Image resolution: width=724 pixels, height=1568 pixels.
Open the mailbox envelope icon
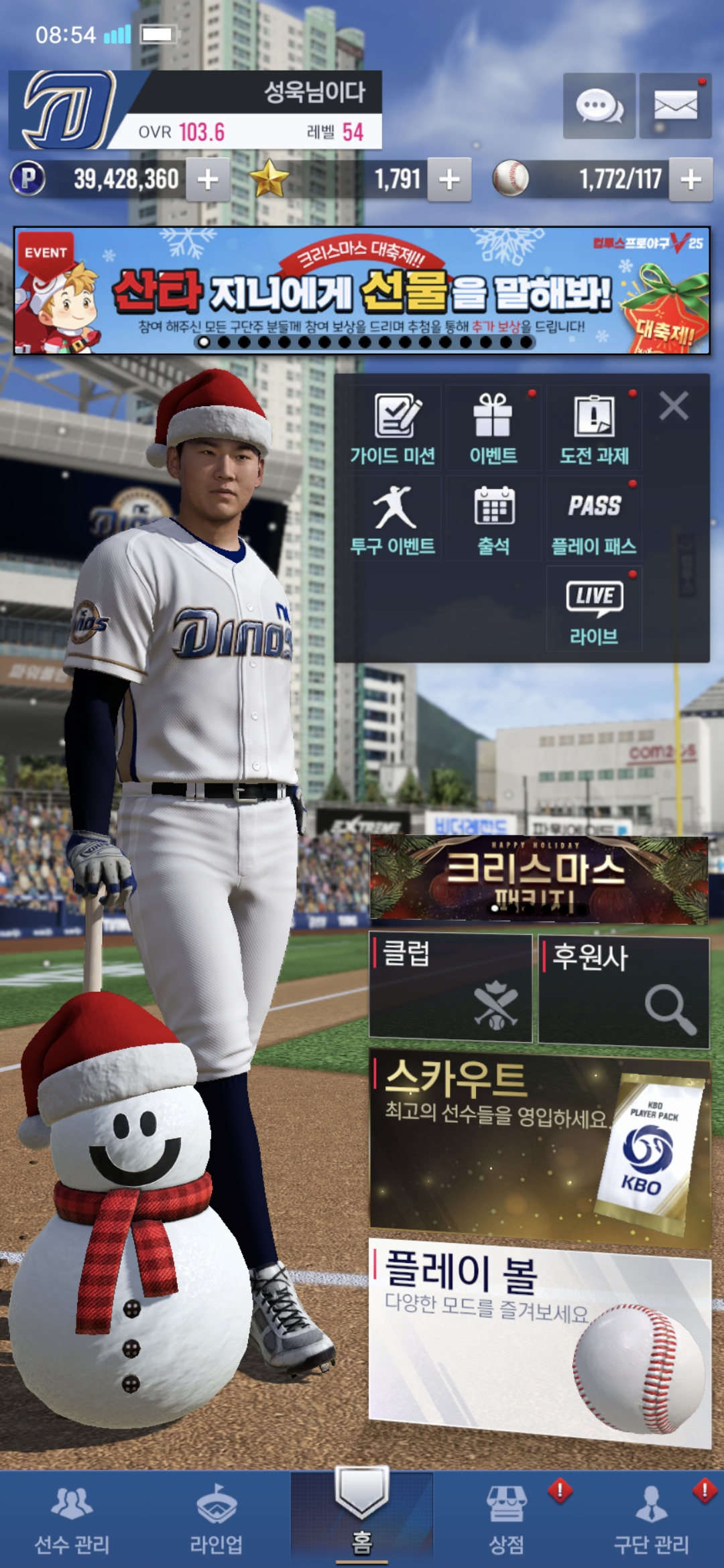click(x=675, y=107)
